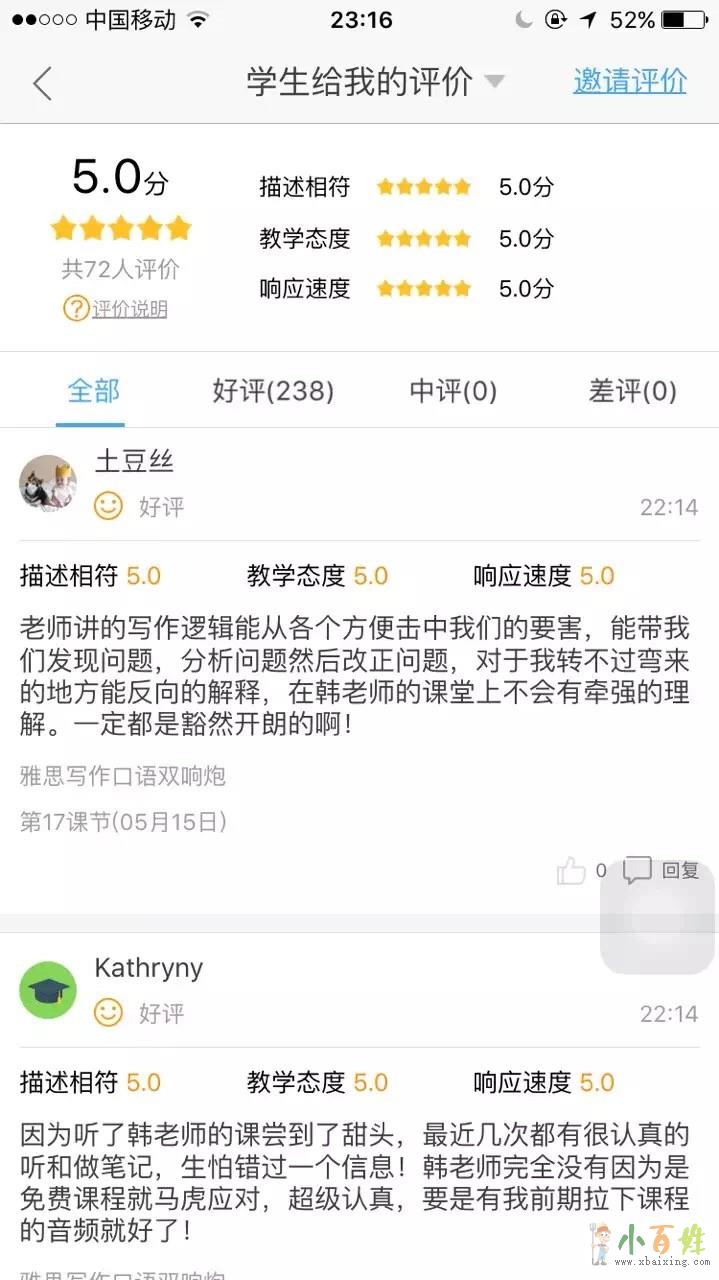Screen dimensions: 719x1280
Task: Like the review from 土豆丝
Action: click(x=572, y=871)
